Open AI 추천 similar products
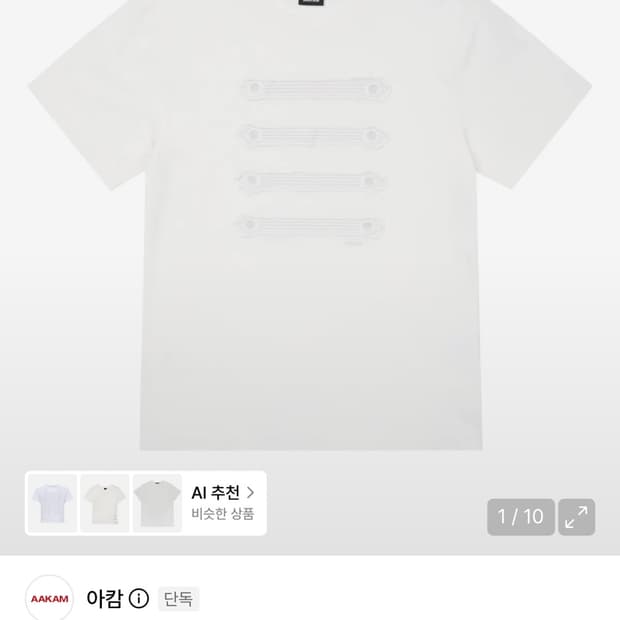Viewport: 620px width, 620px height. click(223, 503)
